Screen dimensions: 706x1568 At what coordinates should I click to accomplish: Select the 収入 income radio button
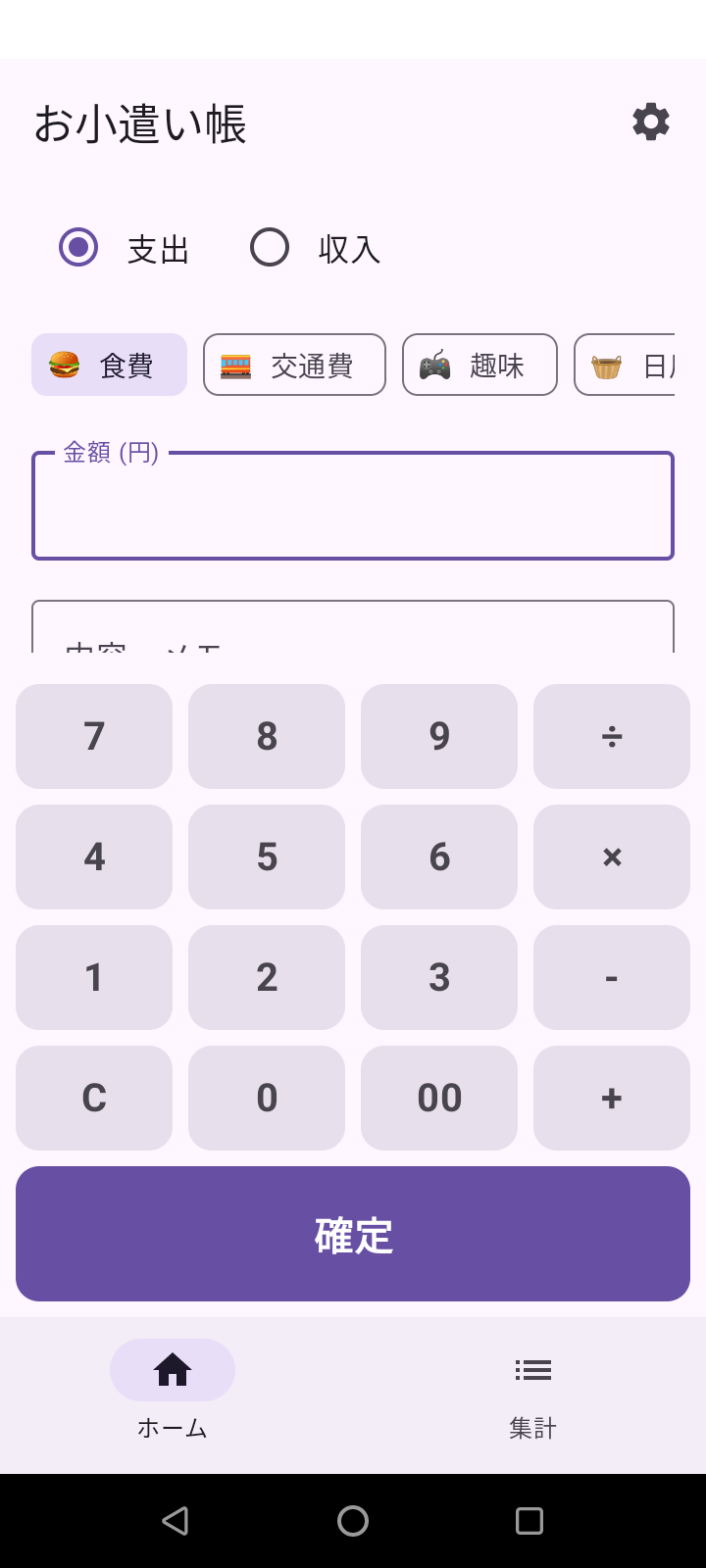270,247
